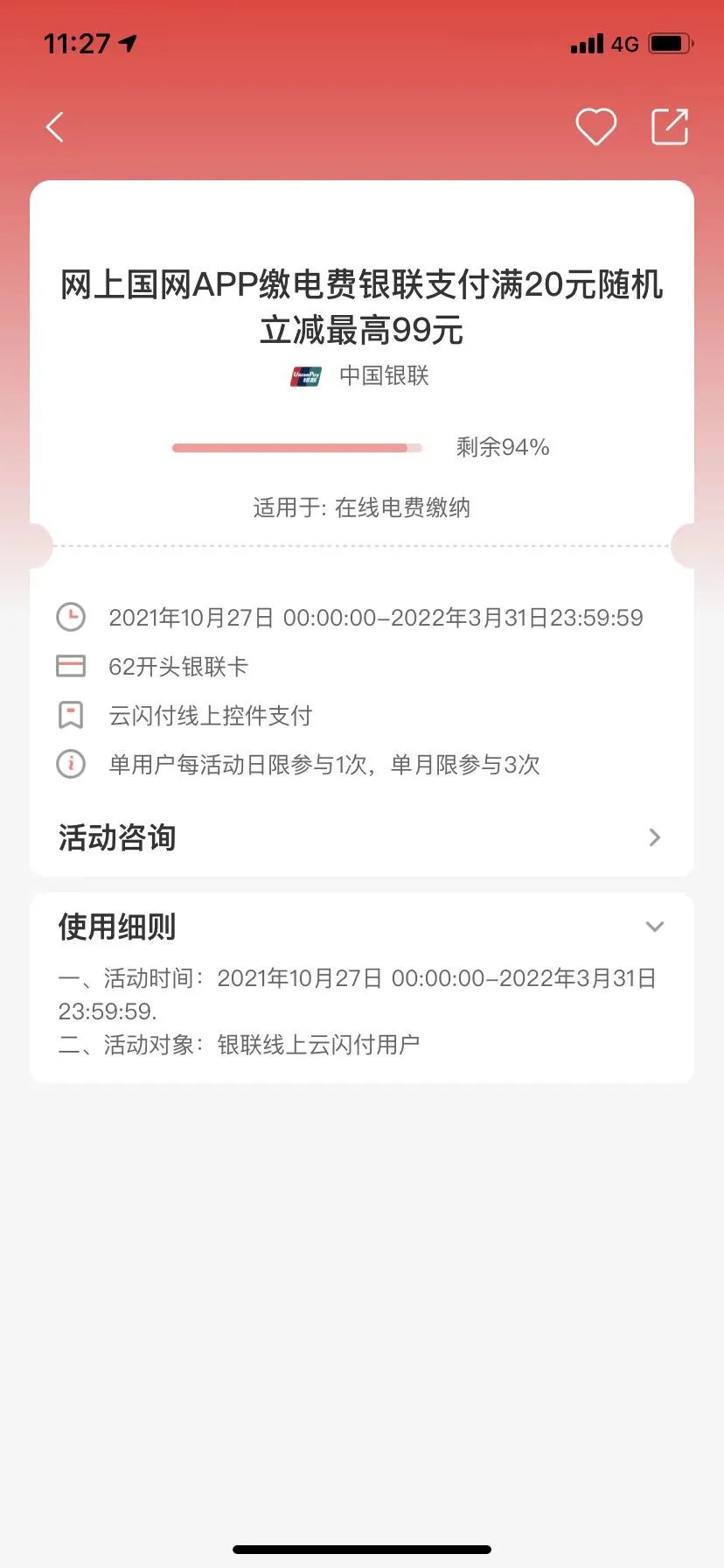Tap the activity date range row
The image size is (724, 1568).
point(376,617)
